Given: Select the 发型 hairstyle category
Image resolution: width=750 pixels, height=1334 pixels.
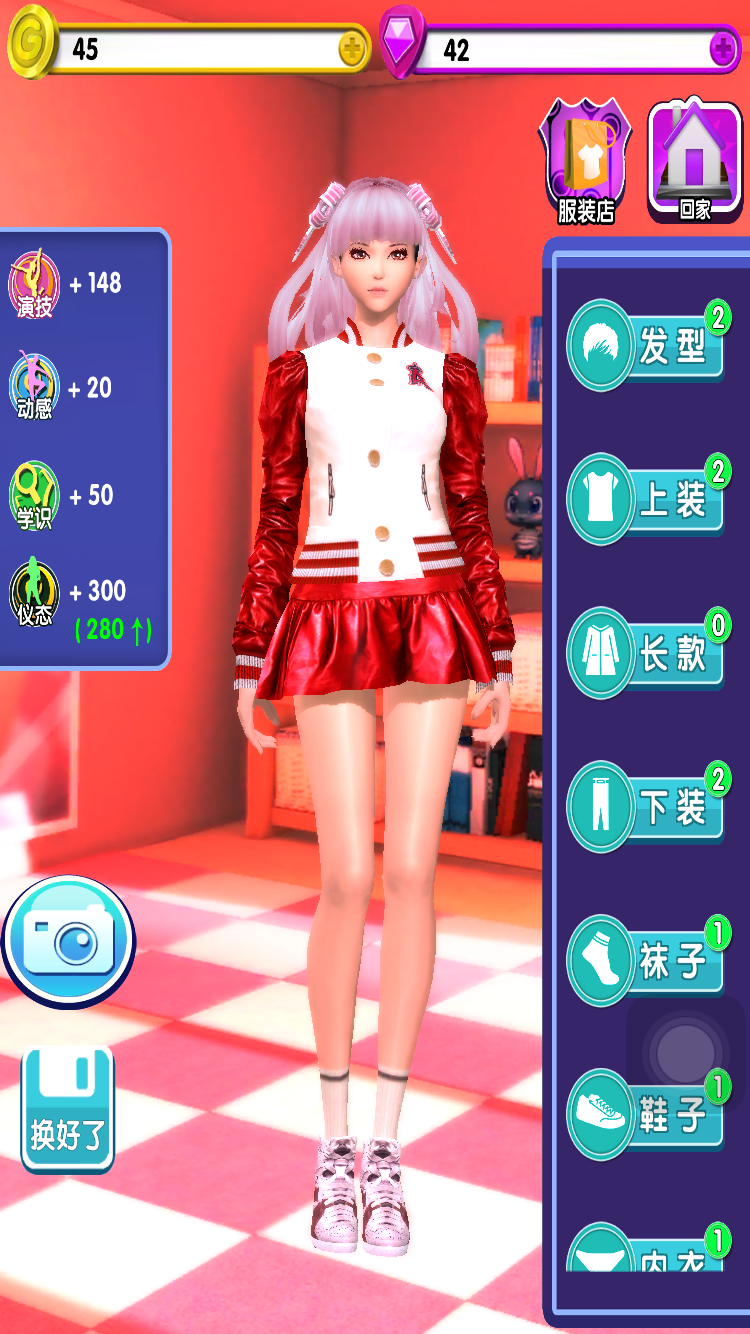Looking at the screenshot, I should 647,345.
